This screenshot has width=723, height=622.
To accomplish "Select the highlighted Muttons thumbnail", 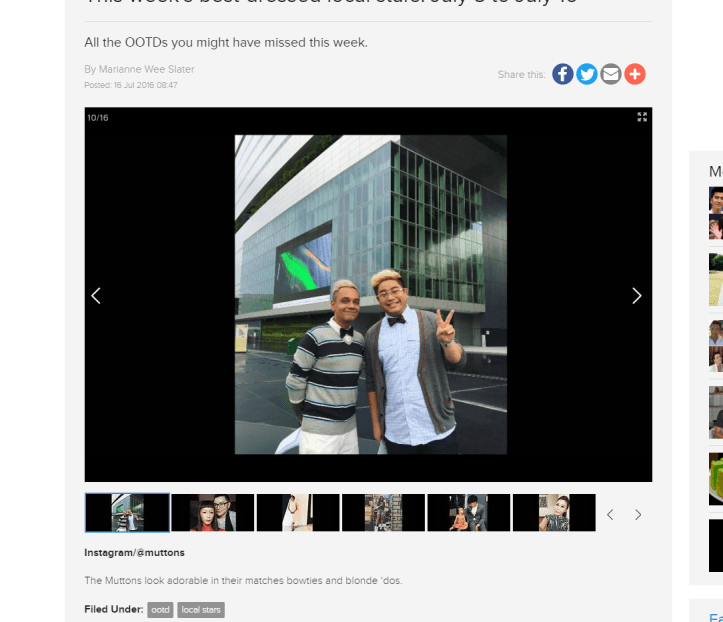I will [127, 513].
